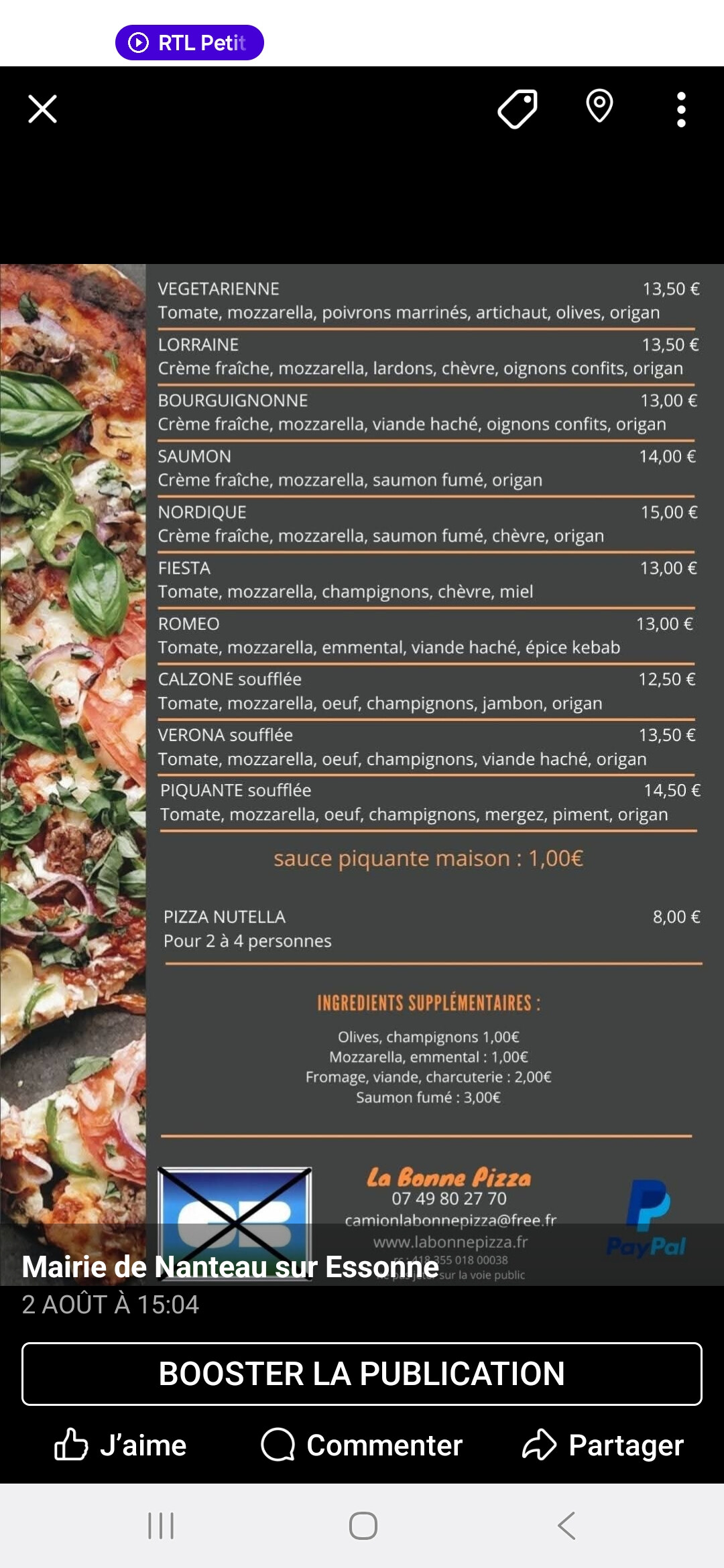Tap the RTL Petit pill

click(189, 43)
